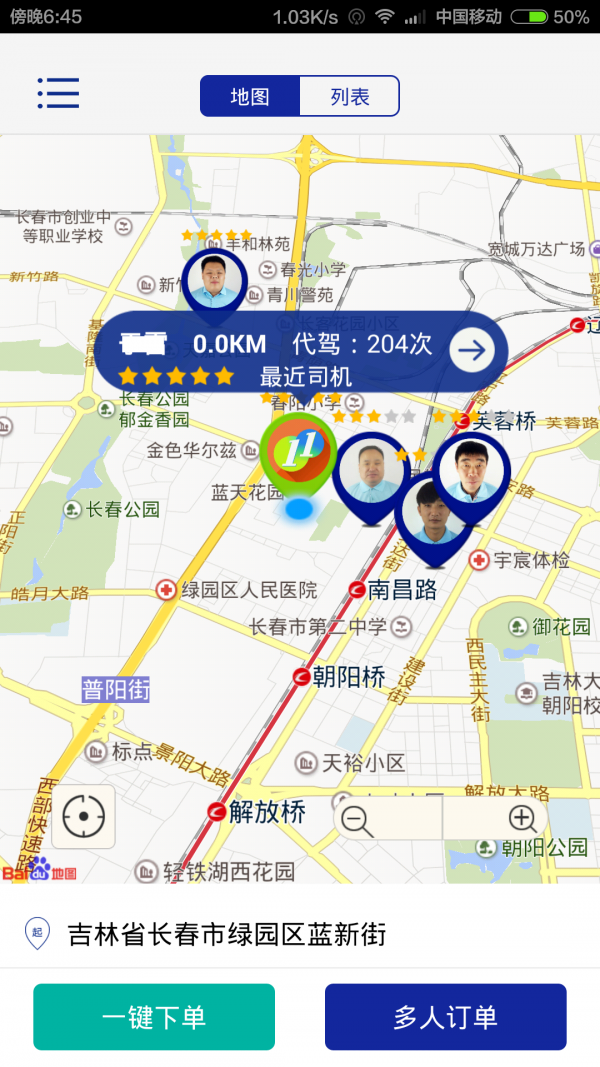Open the side menu list icon
The height and width of the screenshot is (1067, 600).
pos(58,93)
